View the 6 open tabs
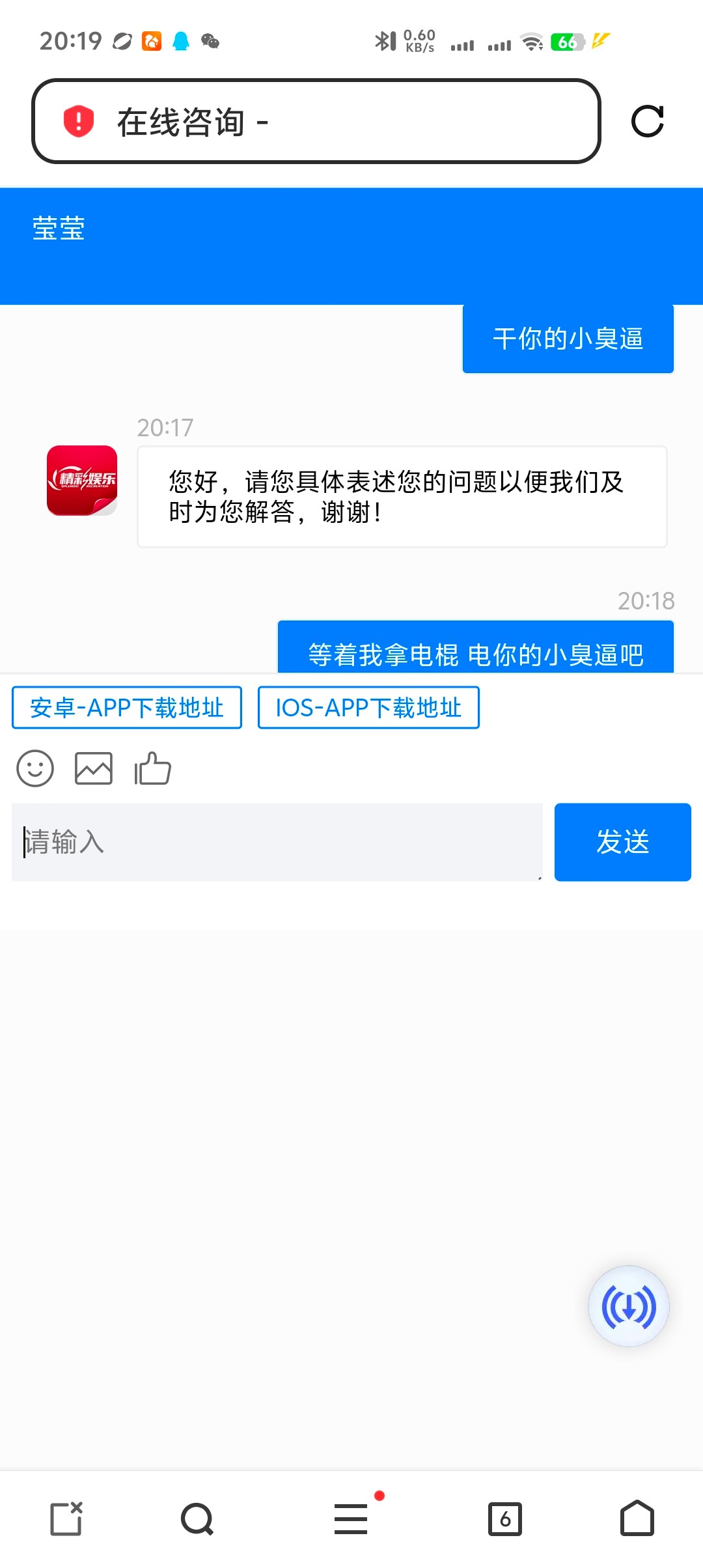 tap(505, 1519)
